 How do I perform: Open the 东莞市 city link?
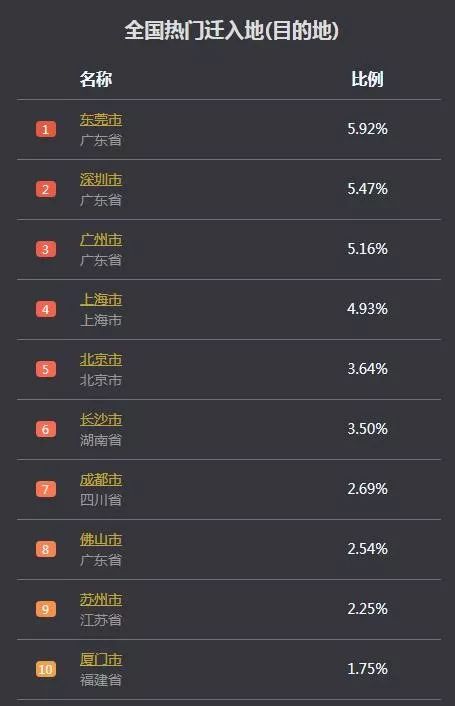[101, 120]
